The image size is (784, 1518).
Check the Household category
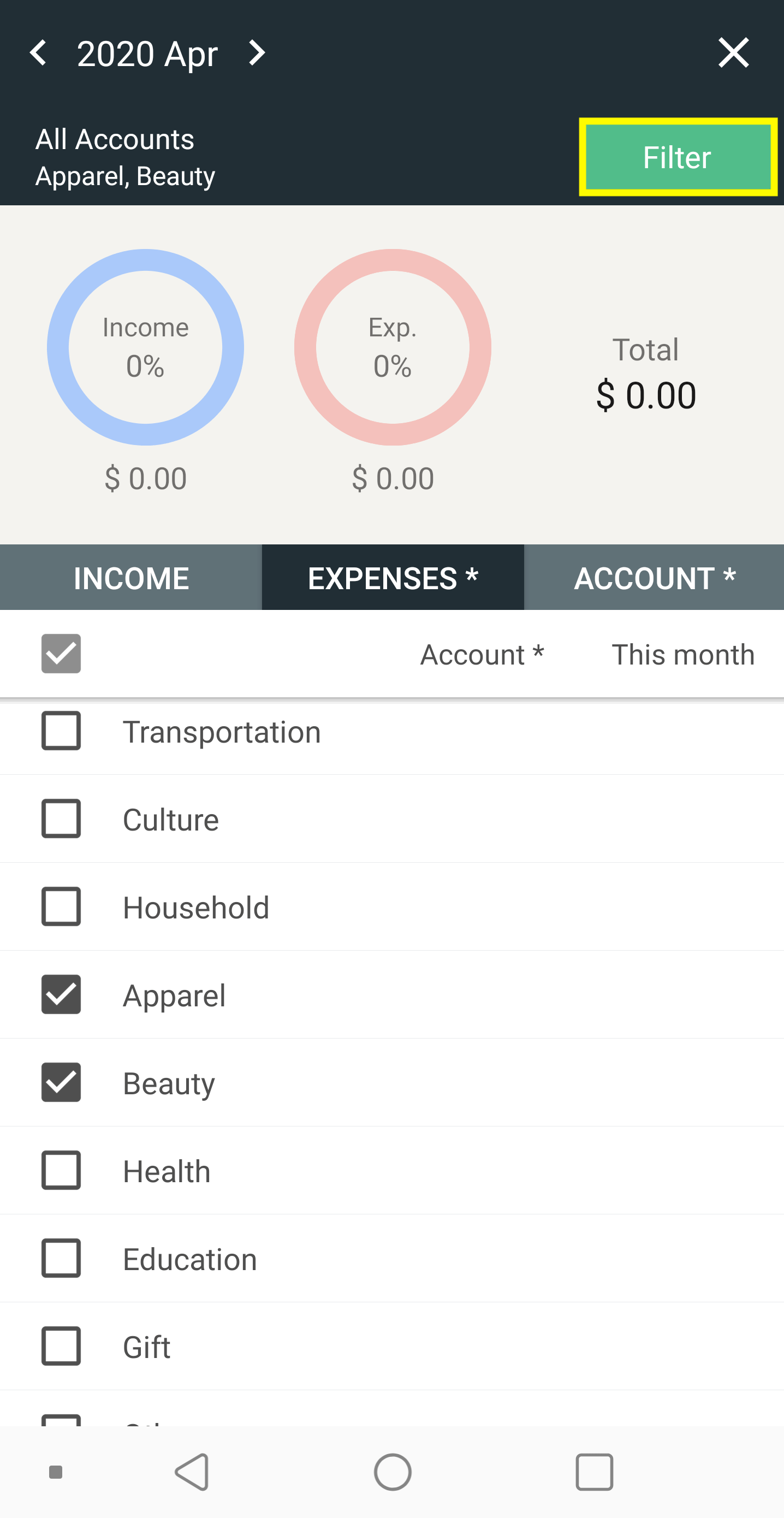tap(61, 906)
